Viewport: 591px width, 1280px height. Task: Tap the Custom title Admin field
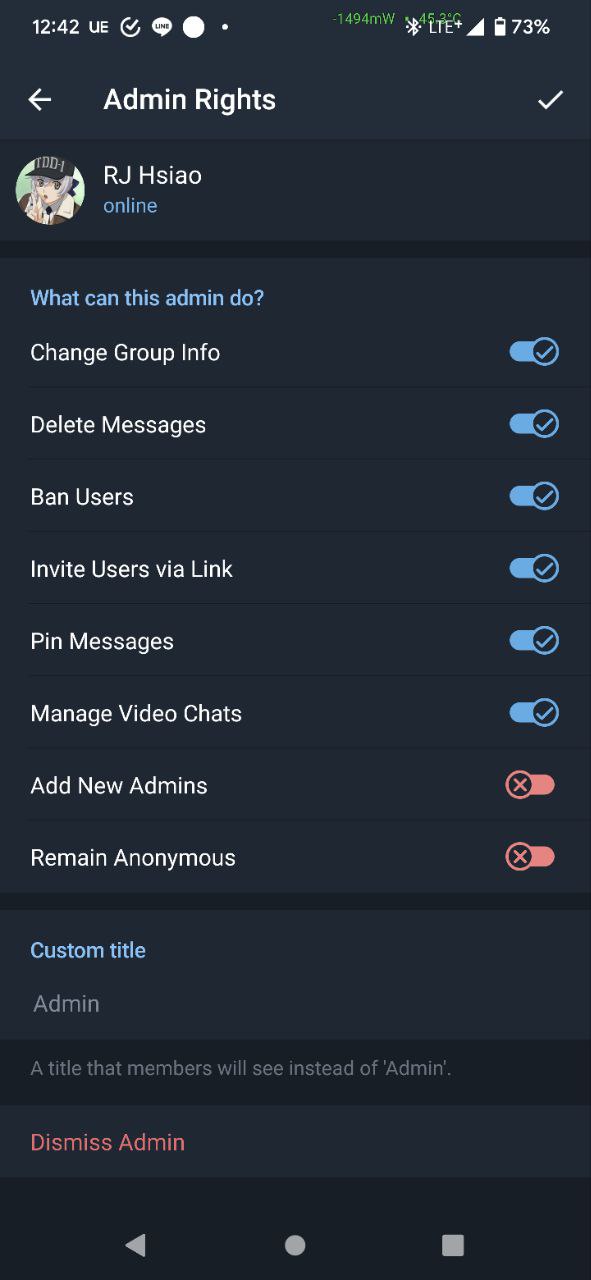(x=295, y=1004)
